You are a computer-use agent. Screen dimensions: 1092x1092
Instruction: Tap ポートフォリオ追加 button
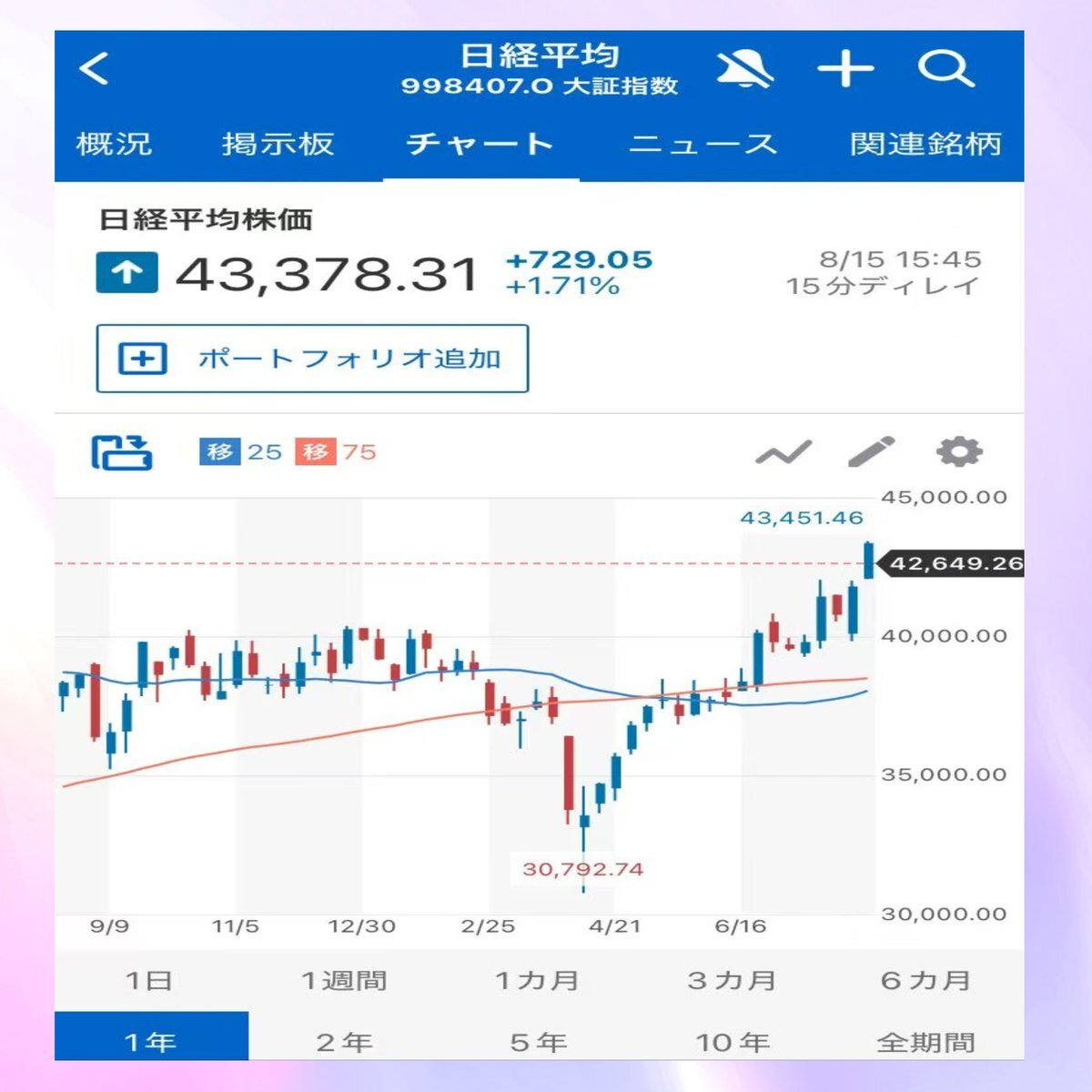coord(312,359)
